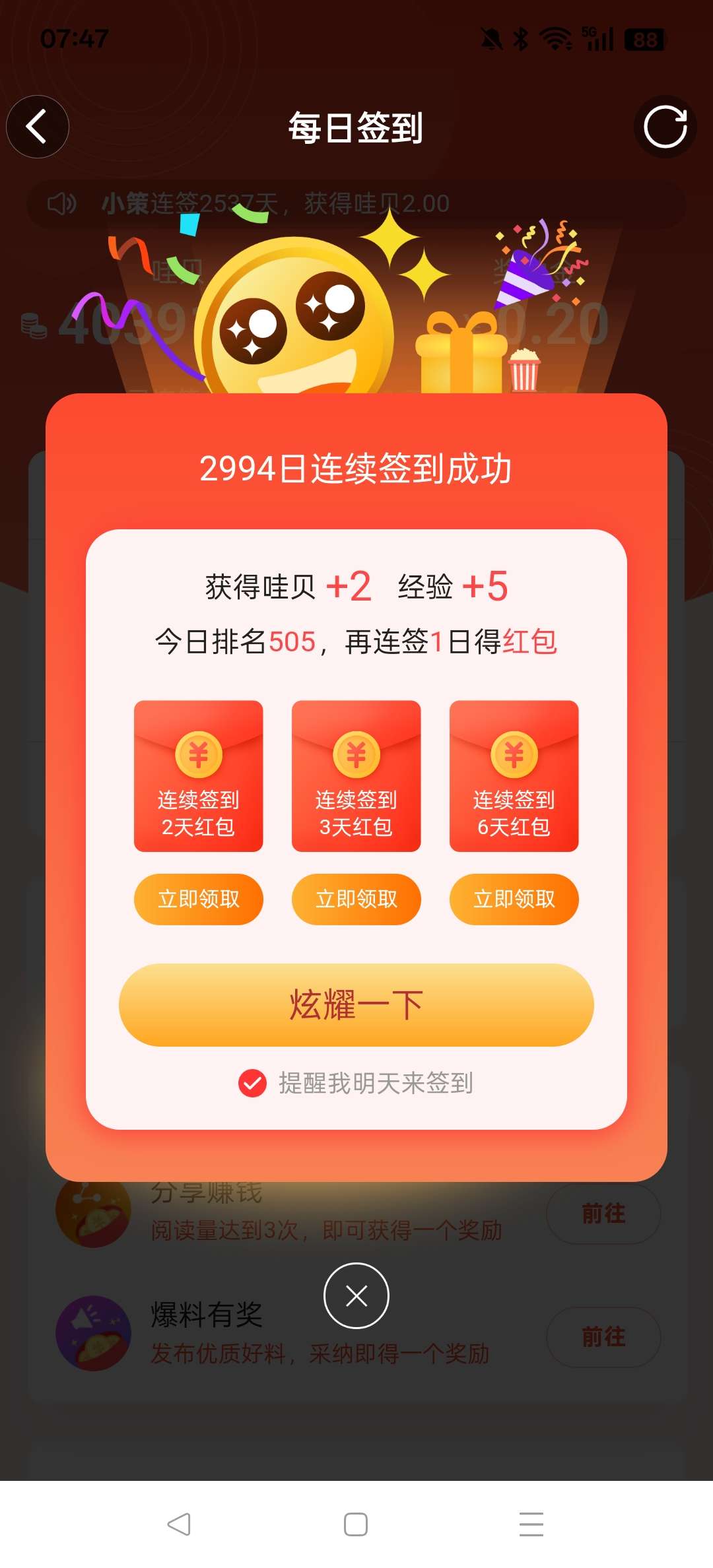Uncheck 提醒我明天来签到 reminder
Image resolution: width=713 pixels, height=1568 pixels.
tap(252, 1083)
